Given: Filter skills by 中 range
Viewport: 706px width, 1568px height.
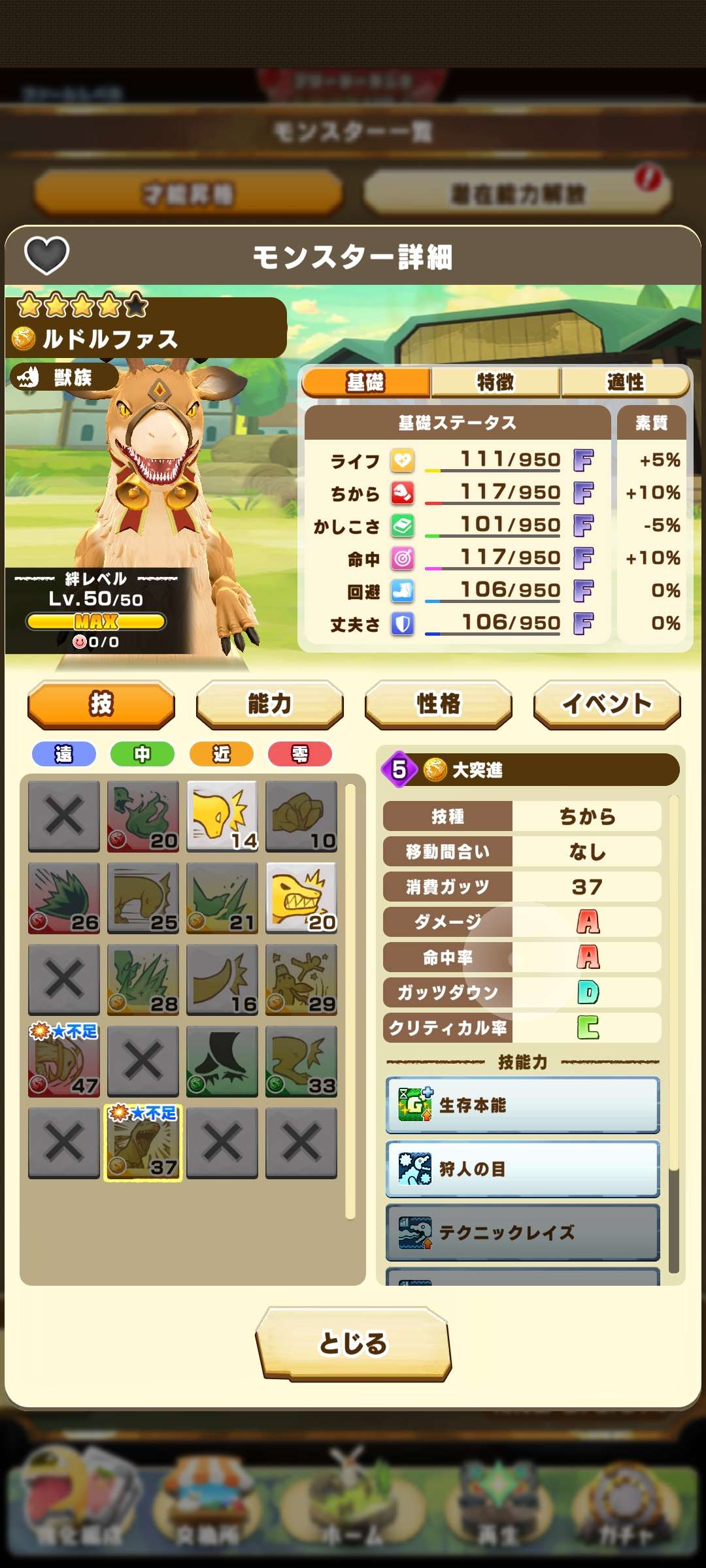Looking at the screenshot, I should 143,754.
